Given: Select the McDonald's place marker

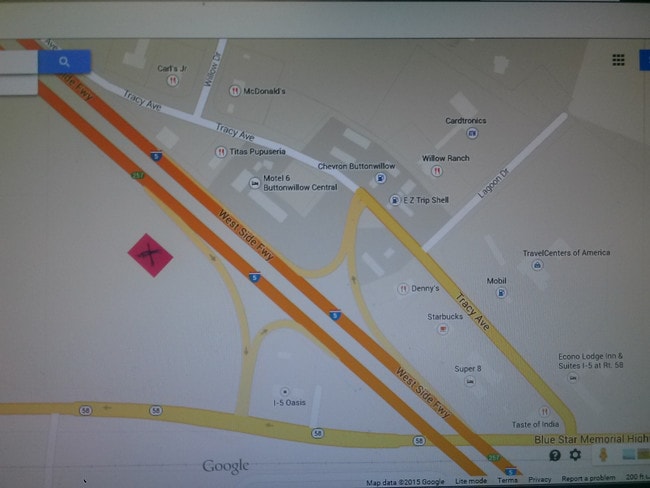Looking at the screenshot, I should click(x=235, y=91).
